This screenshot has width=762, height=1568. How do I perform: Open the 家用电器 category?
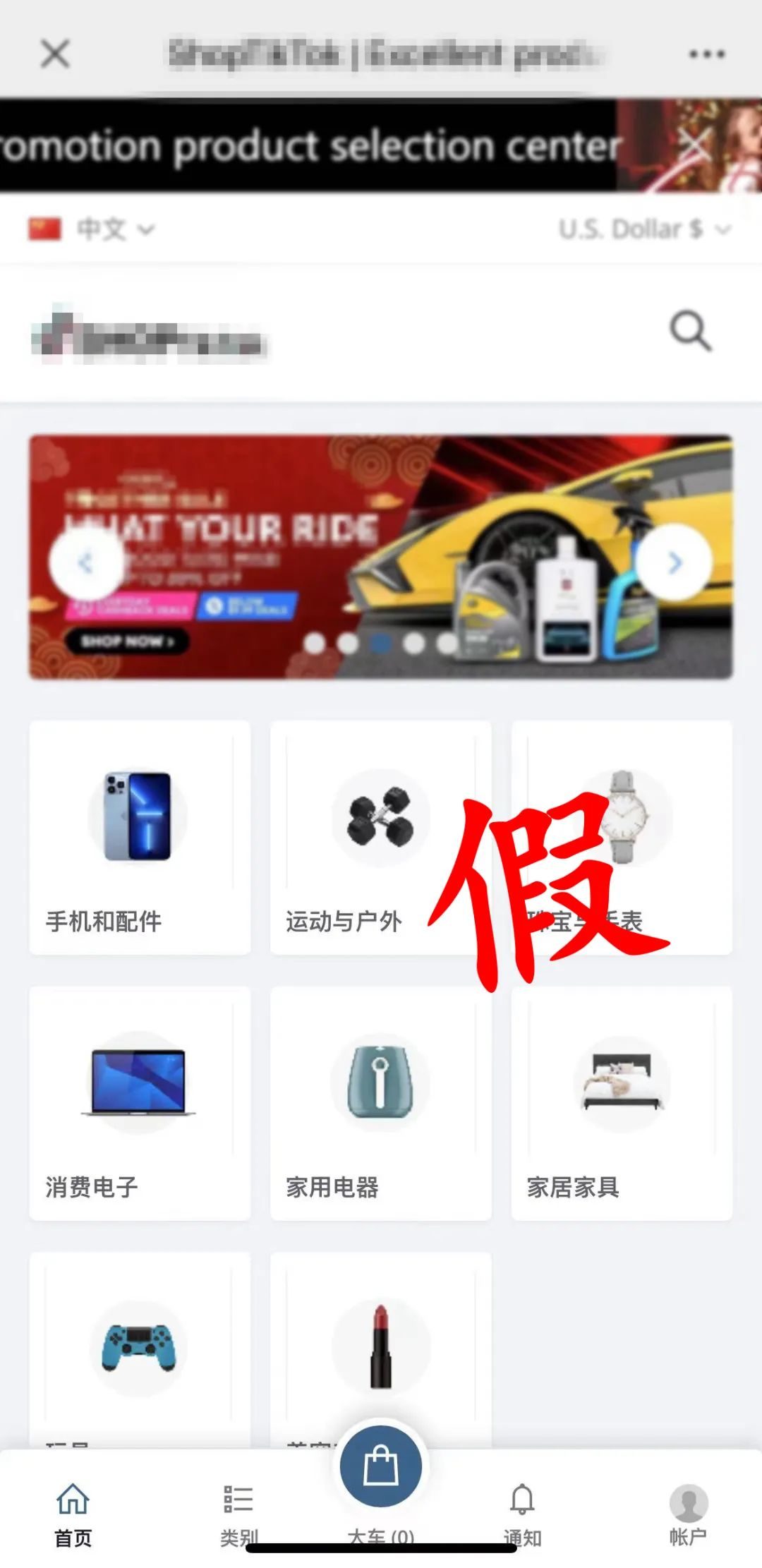point(380,1104)
